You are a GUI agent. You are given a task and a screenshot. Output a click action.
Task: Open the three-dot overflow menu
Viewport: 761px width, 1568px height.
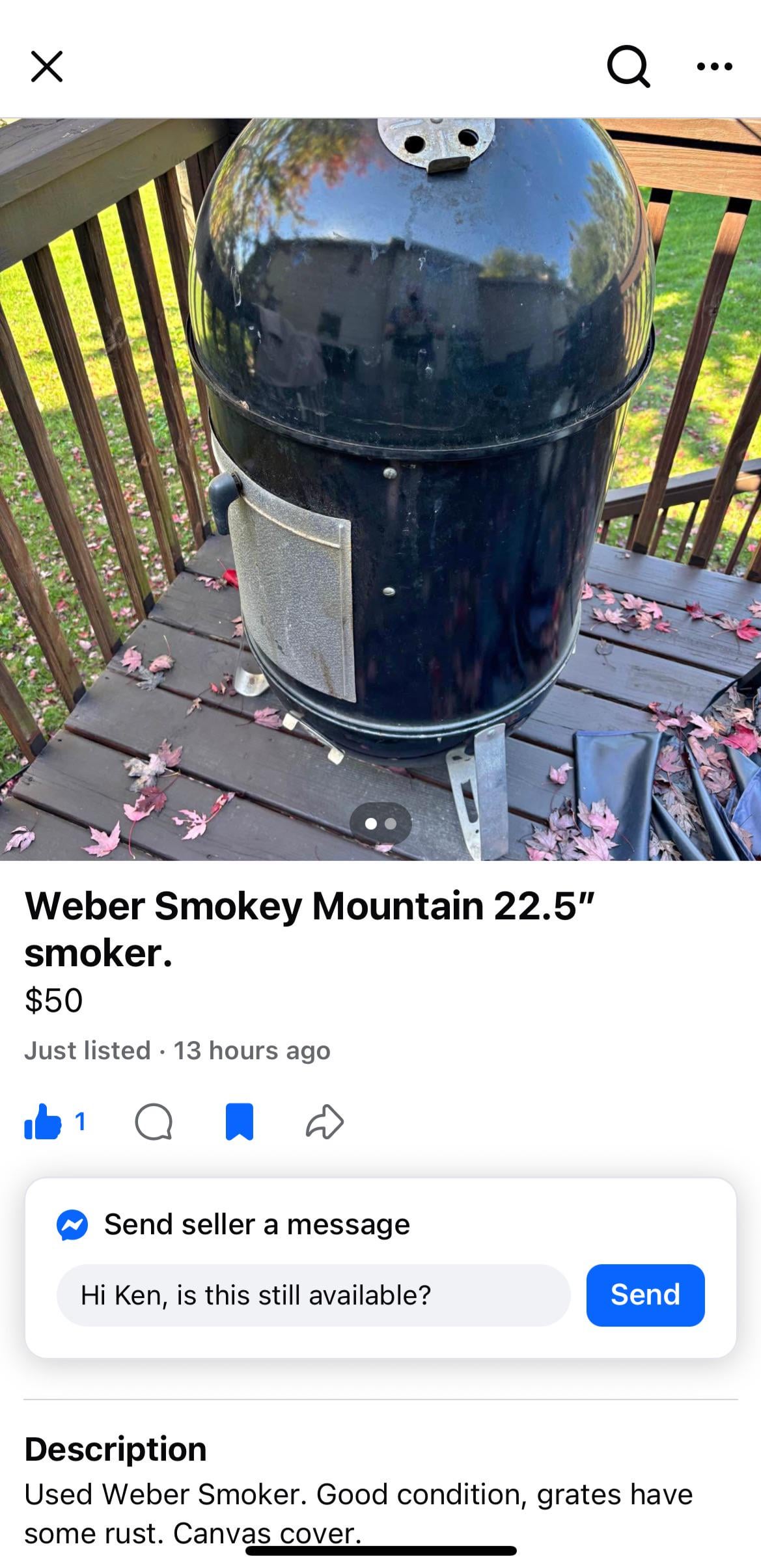[x=714, y=66]
